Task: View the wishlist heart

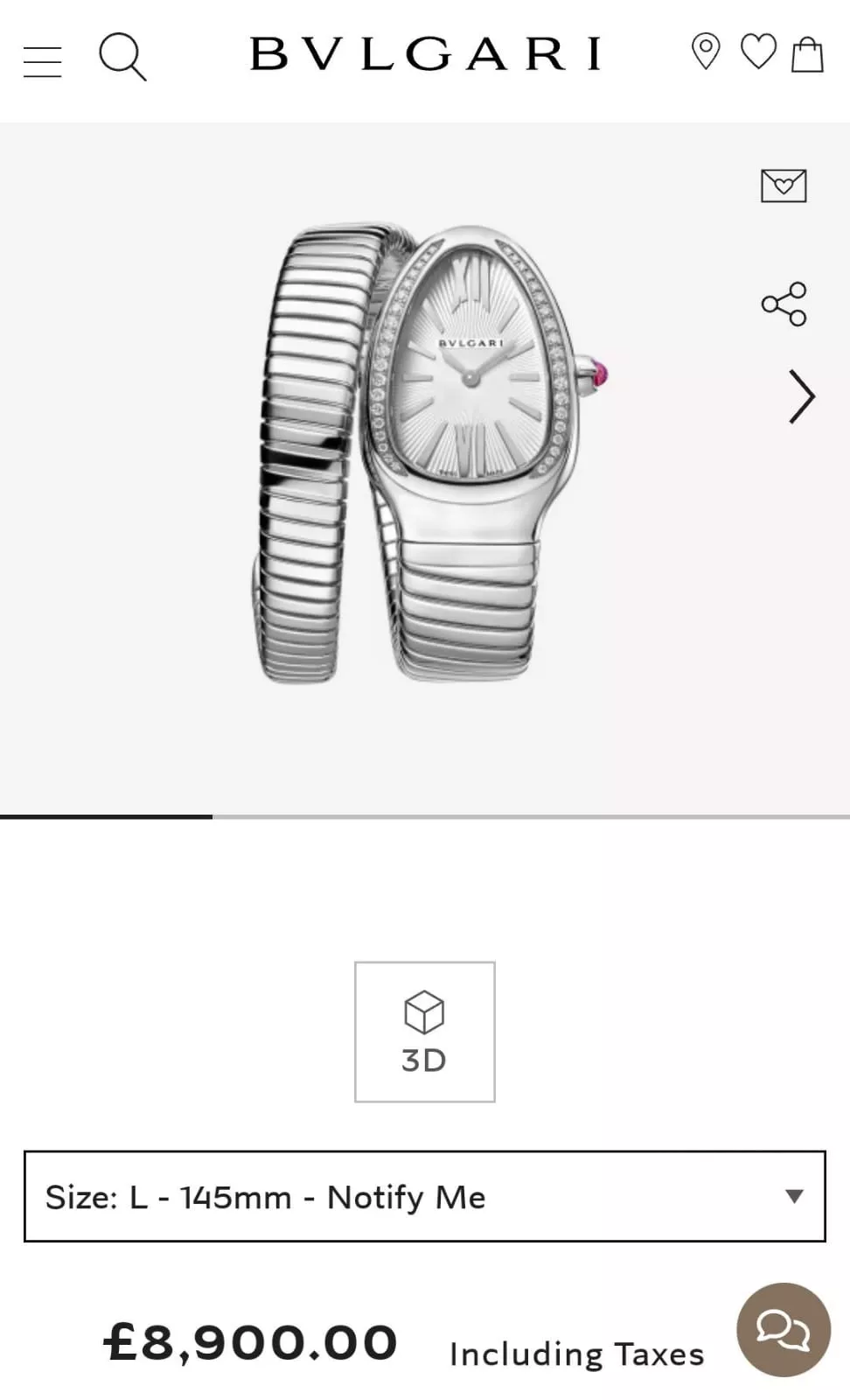Action: click(x=758, y=52)
